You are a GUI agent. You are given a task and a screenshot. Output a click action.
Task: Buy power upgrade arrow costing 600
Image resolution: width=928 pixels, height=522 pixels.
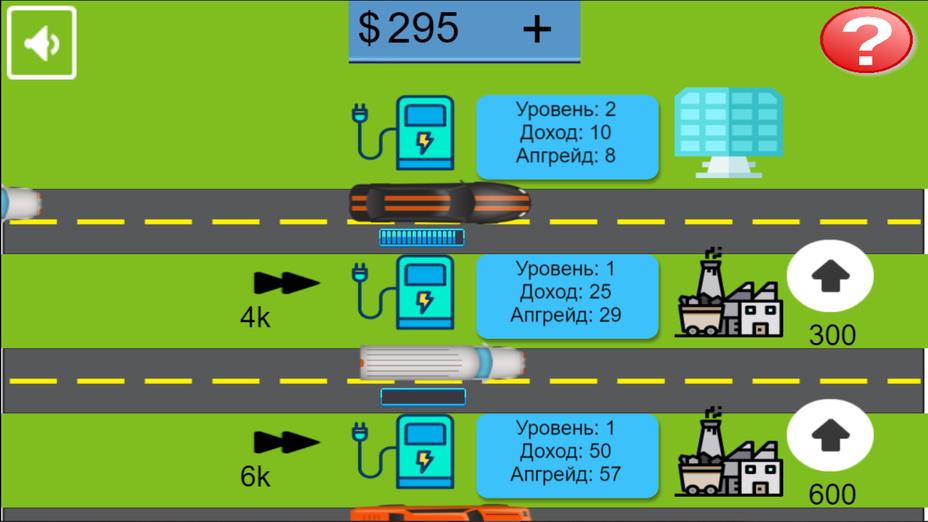point(830,437)
